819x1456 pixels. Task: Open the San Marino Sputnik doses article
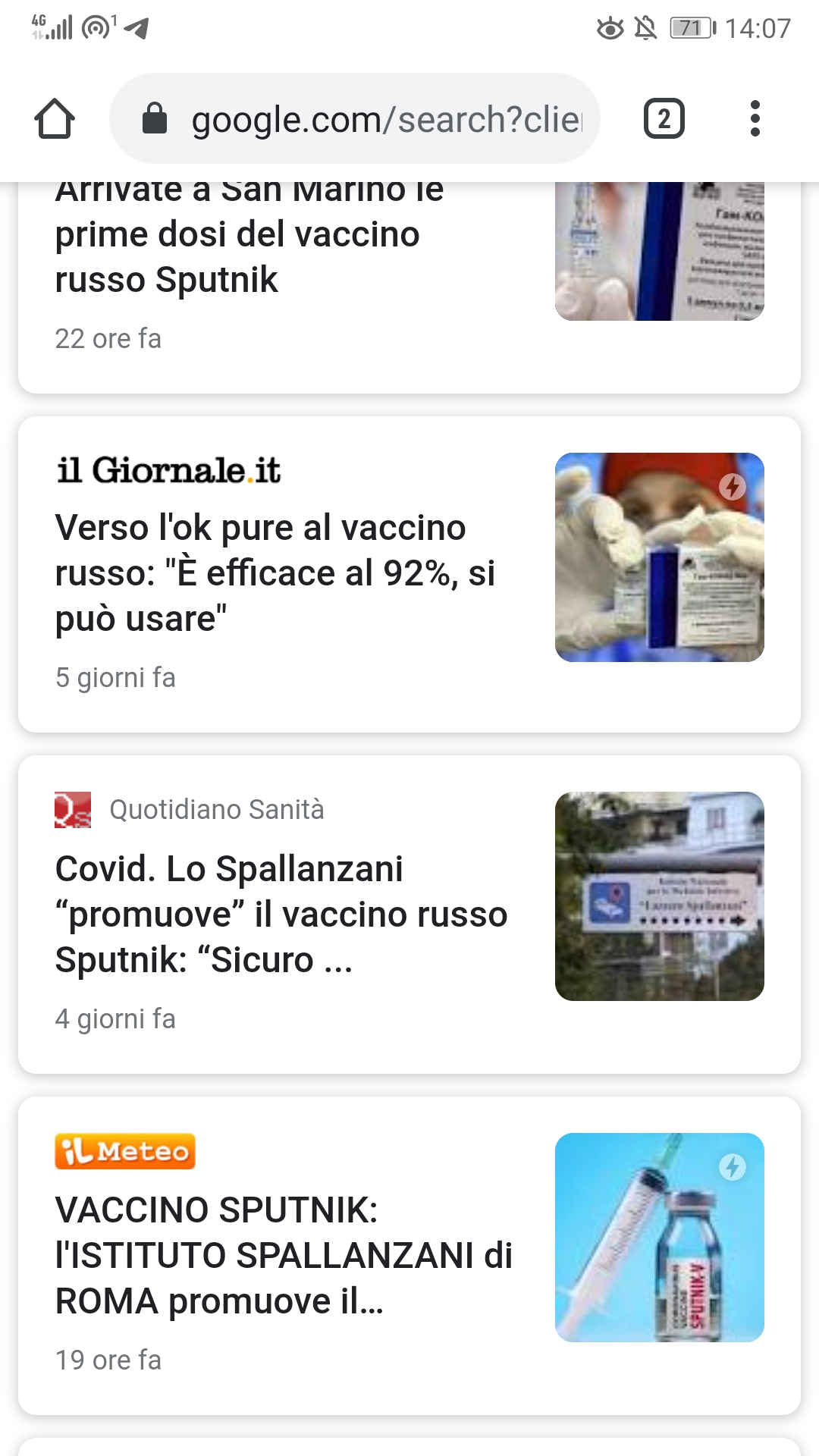point(409,287)
